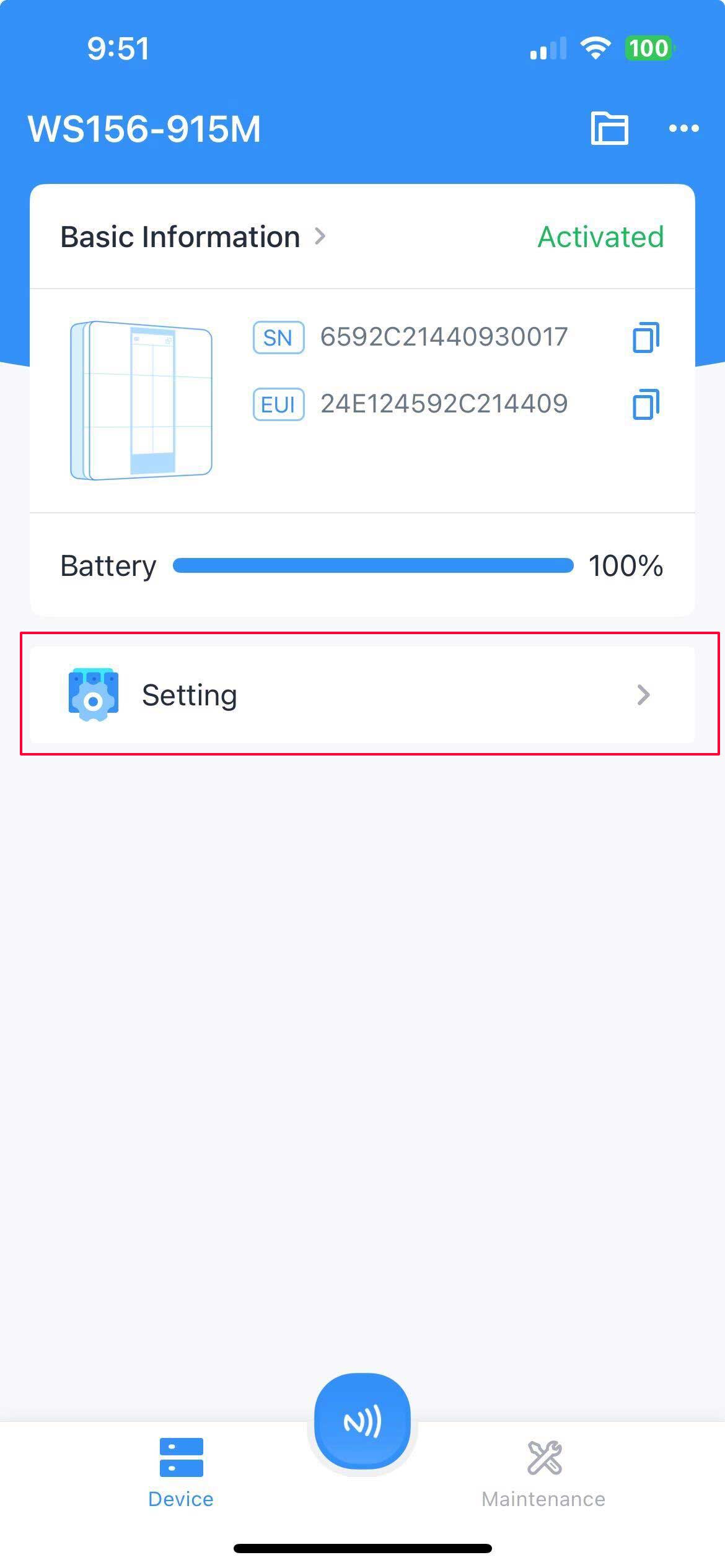Copy the EUI value
This screenshot has height=1568, width=725.
pyautogui.click(x=645, y=404)
